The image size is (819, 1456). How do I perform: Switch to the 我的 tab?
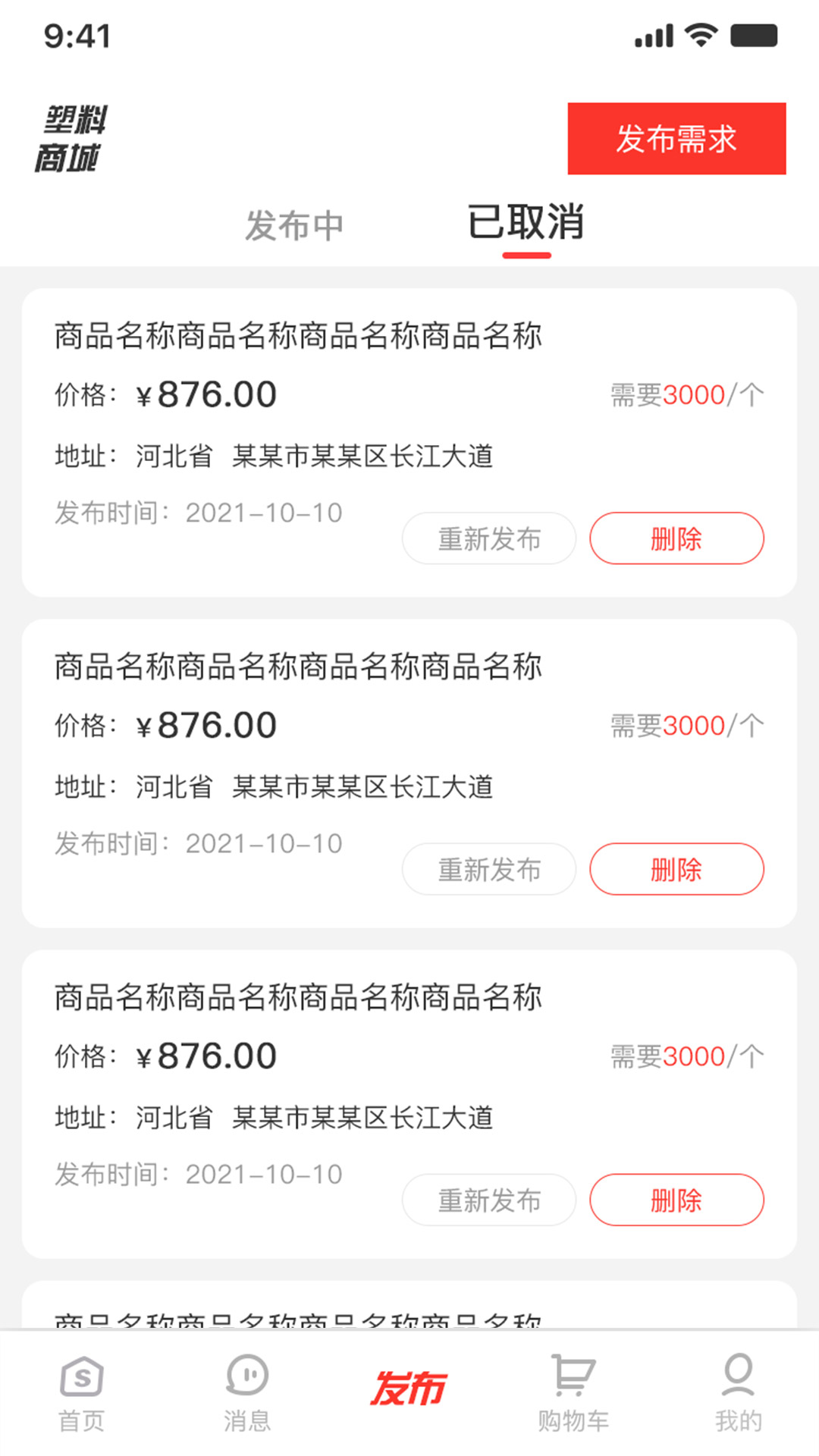pos(738,1394)
